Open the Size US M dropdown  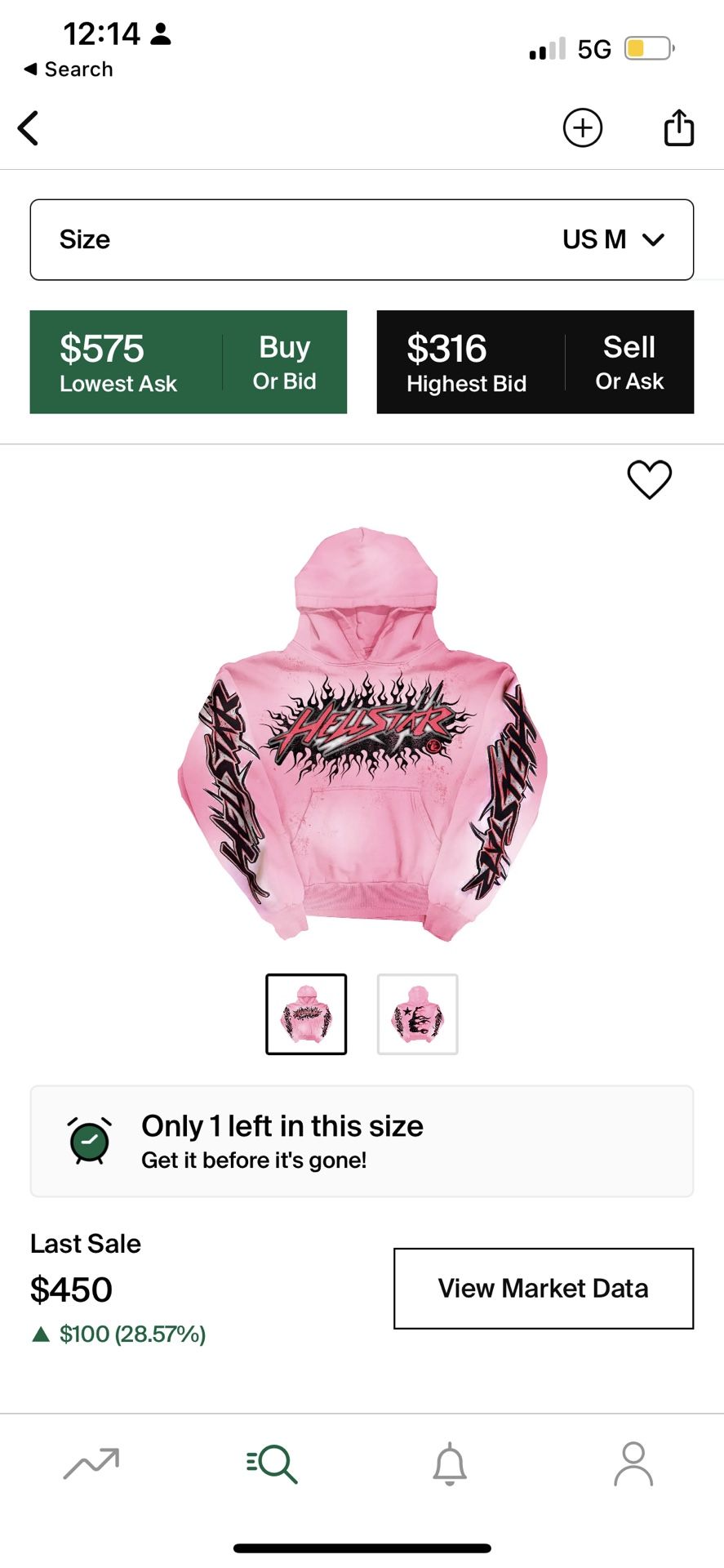click(x=362, y=239)
